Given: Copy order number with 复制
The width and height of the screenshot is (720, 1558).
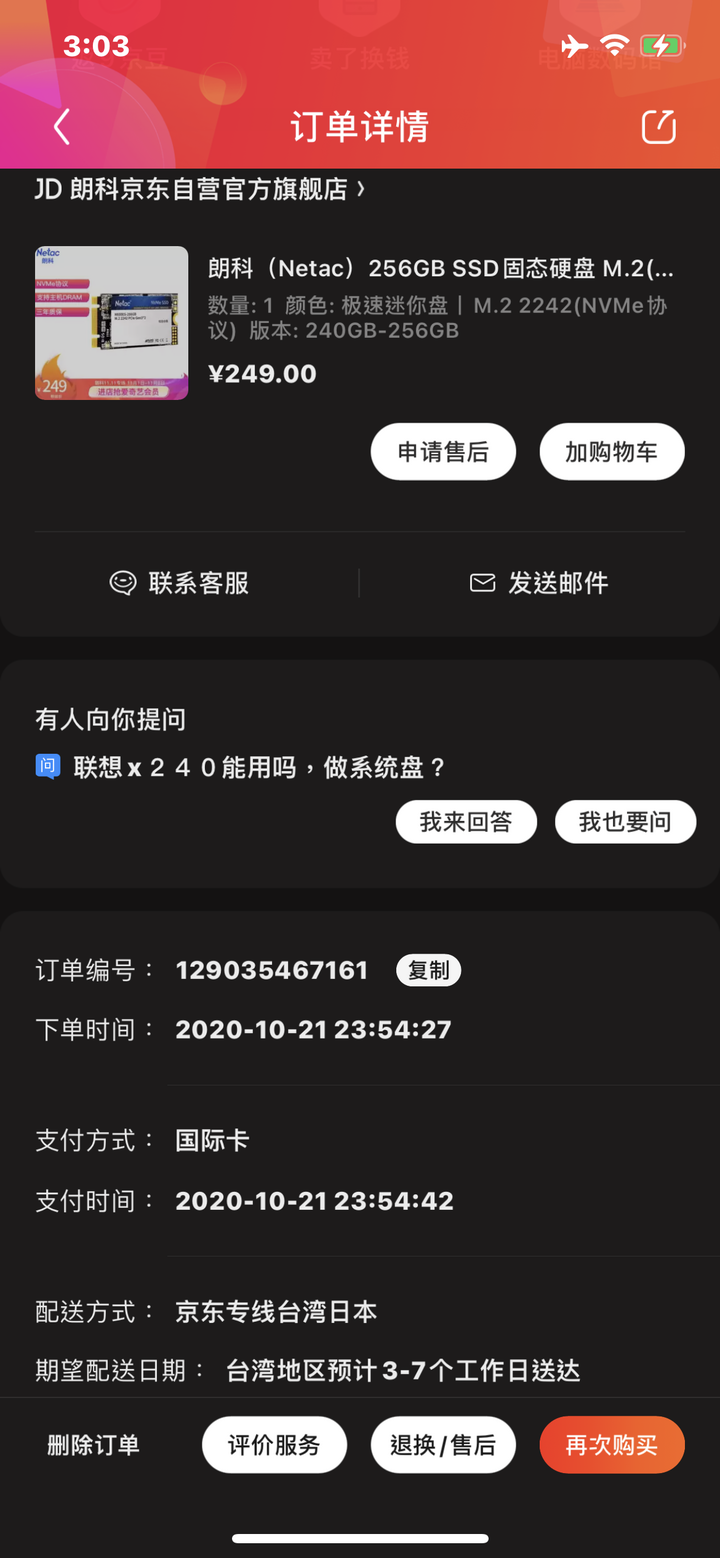Looking at the screenshot, I should [x=428, y=970].
